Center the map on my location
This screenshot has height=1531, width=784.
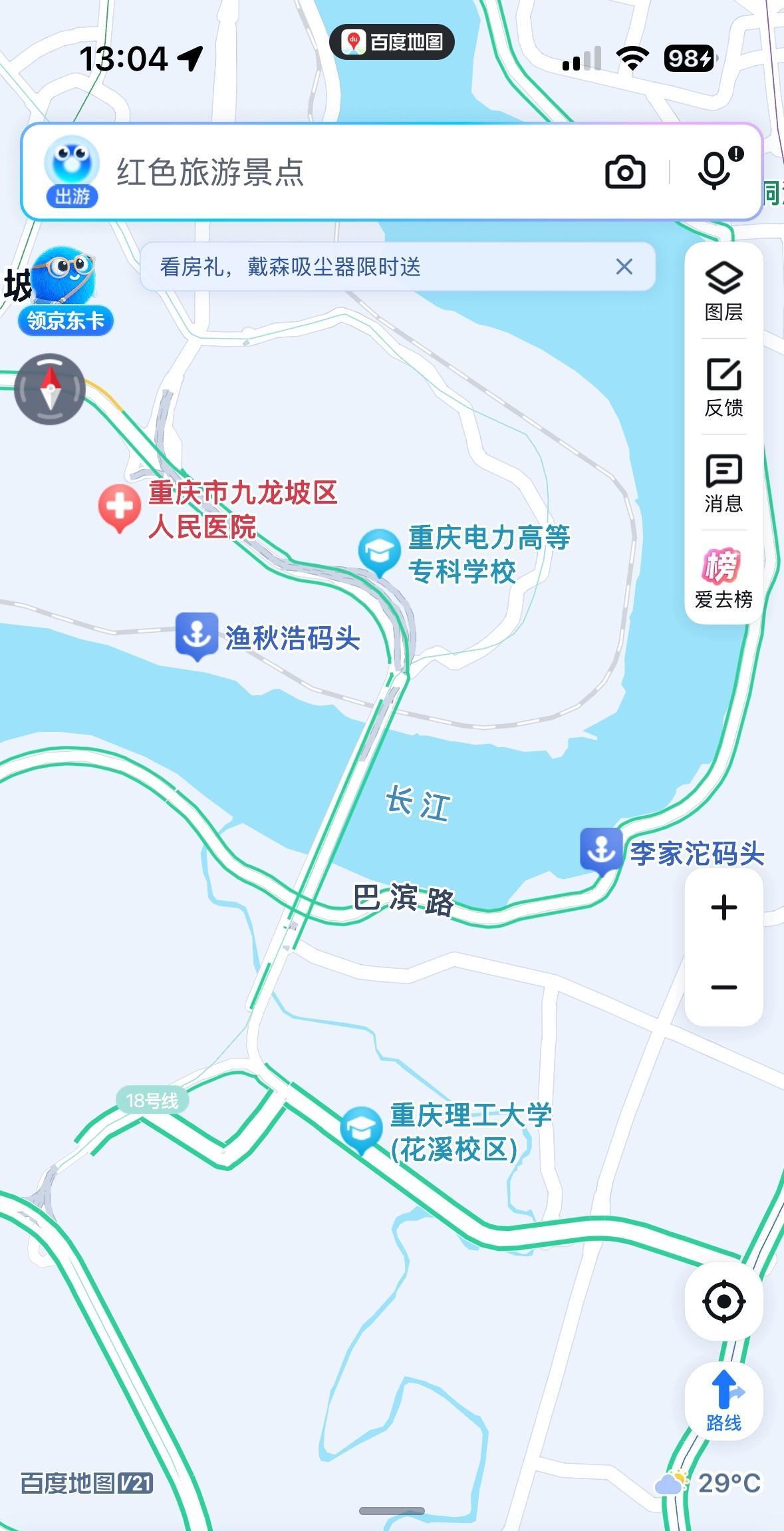pos(723,1301)
